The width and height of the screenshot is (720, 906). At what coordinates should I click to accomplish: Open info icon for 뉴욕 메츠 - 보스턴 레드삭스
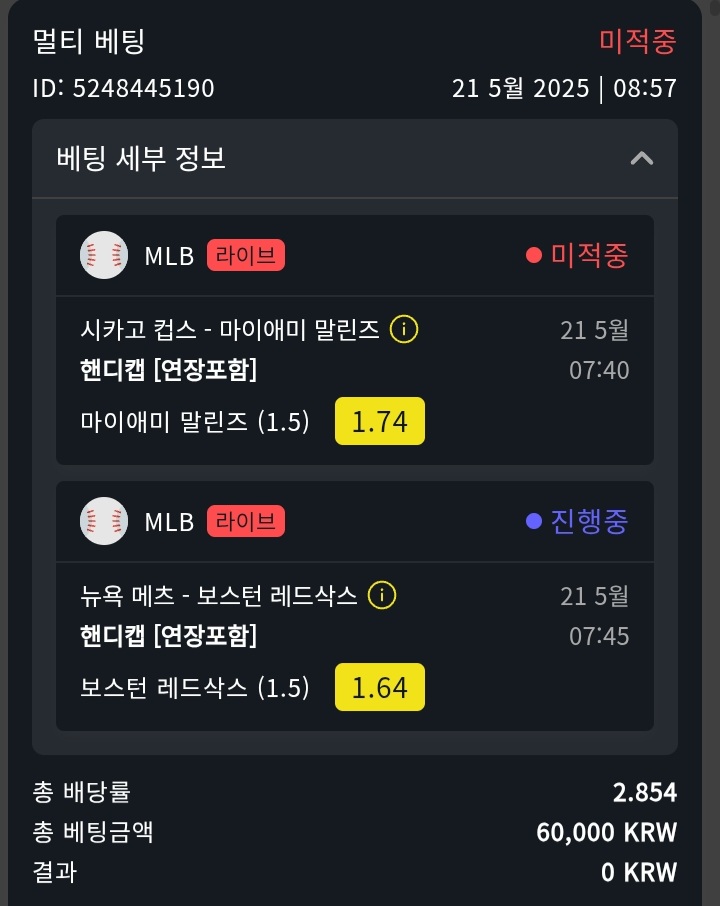382,596
